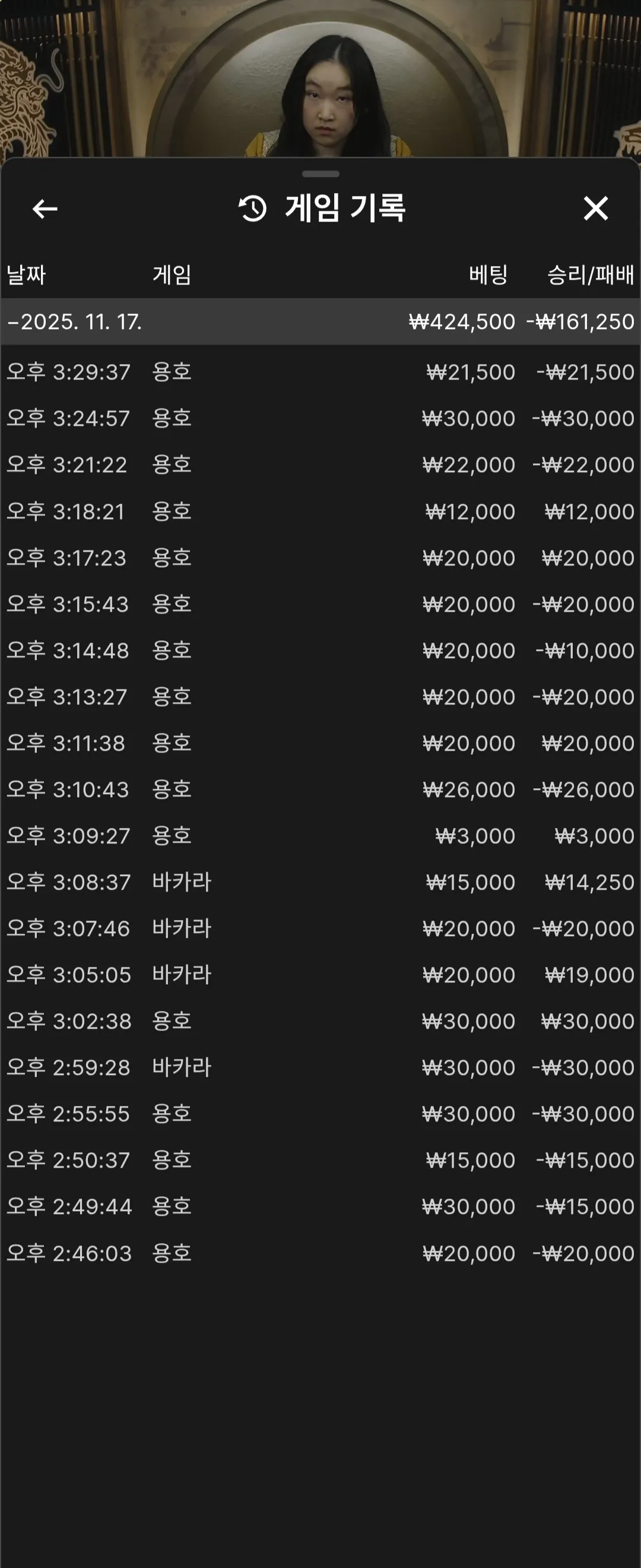View the 오후 2:46:03 용호 round details
Screen dimensions: 641x1568
tap(320, 1253)
